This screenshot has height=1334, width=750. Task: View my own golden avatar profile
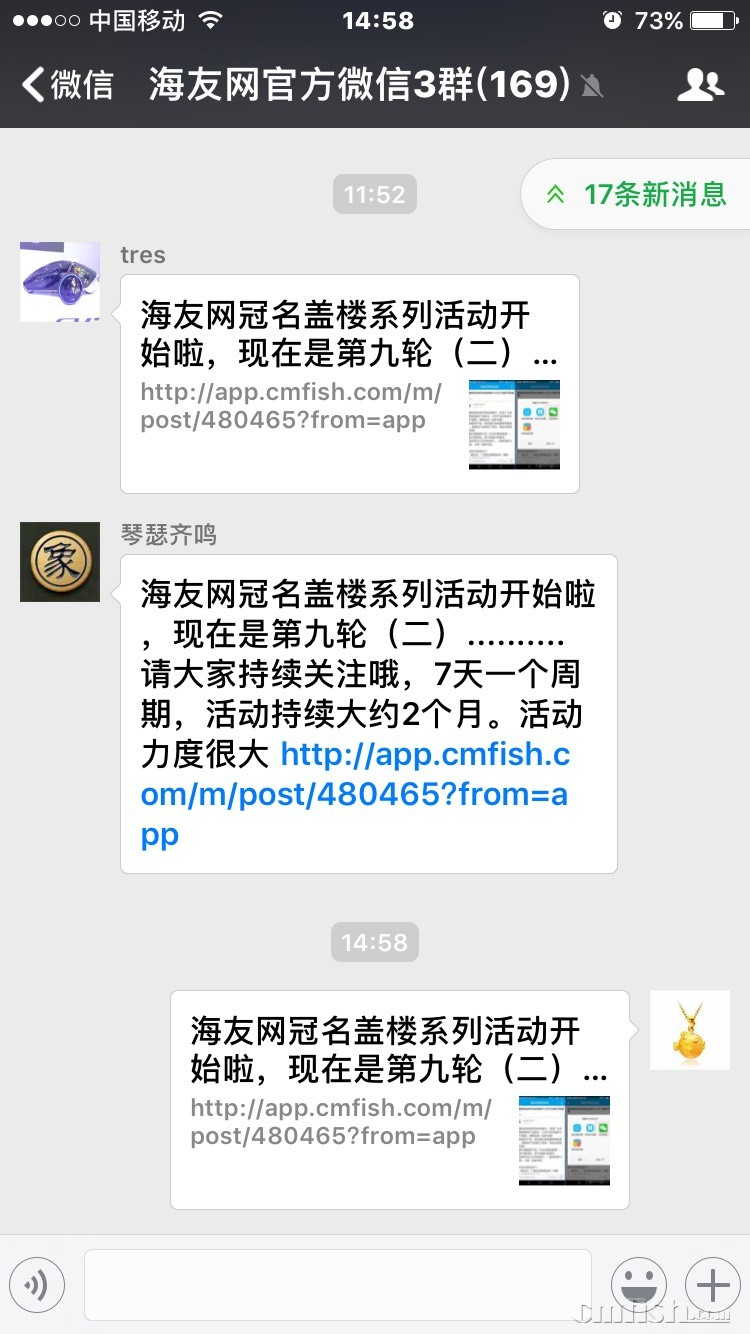pos(690,1030)
